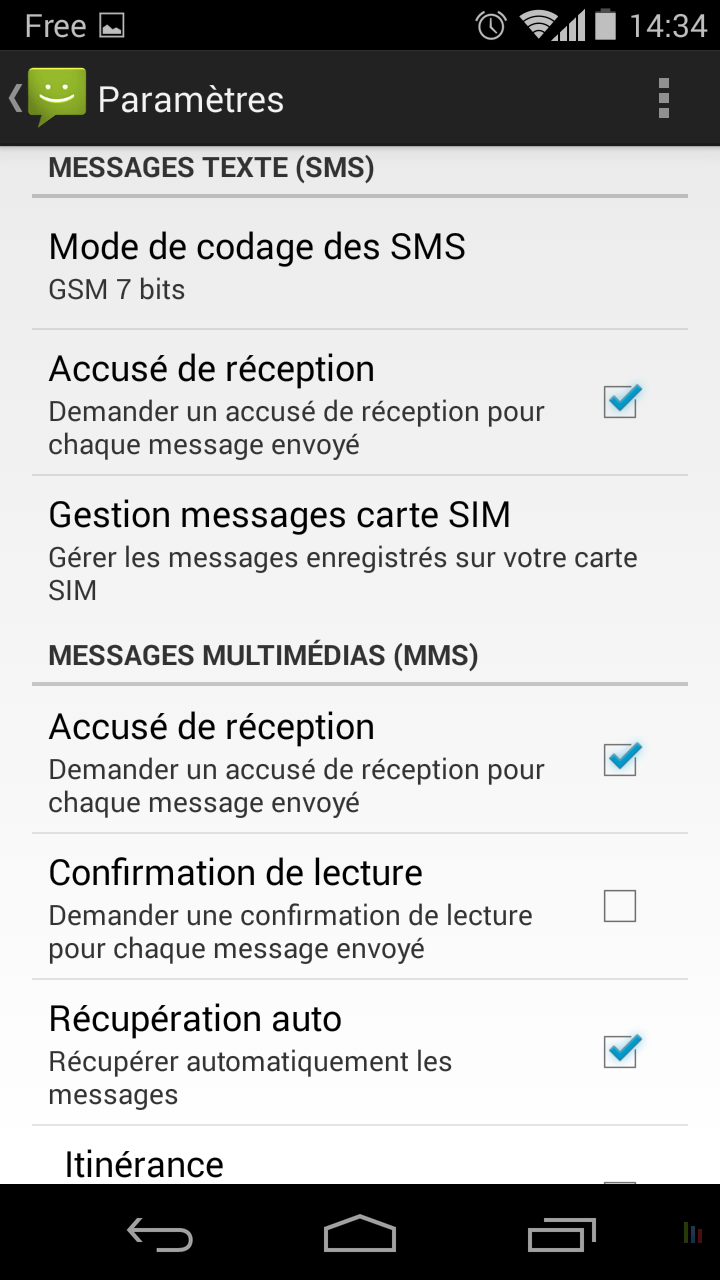Uncheck Récupération auto

[x=622, y=1051]
